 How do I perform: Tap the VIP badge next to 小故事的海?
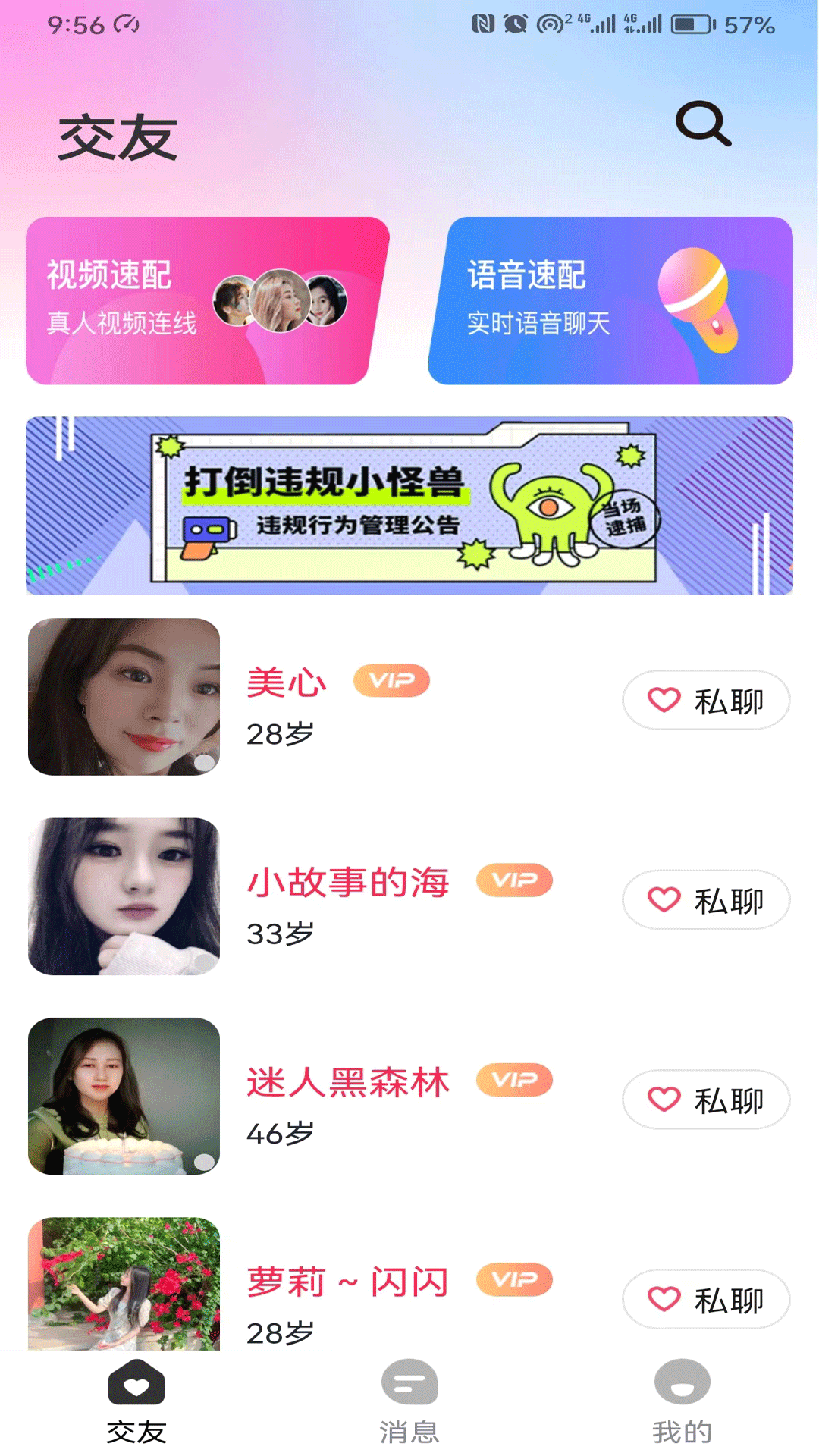pos(513,880)
